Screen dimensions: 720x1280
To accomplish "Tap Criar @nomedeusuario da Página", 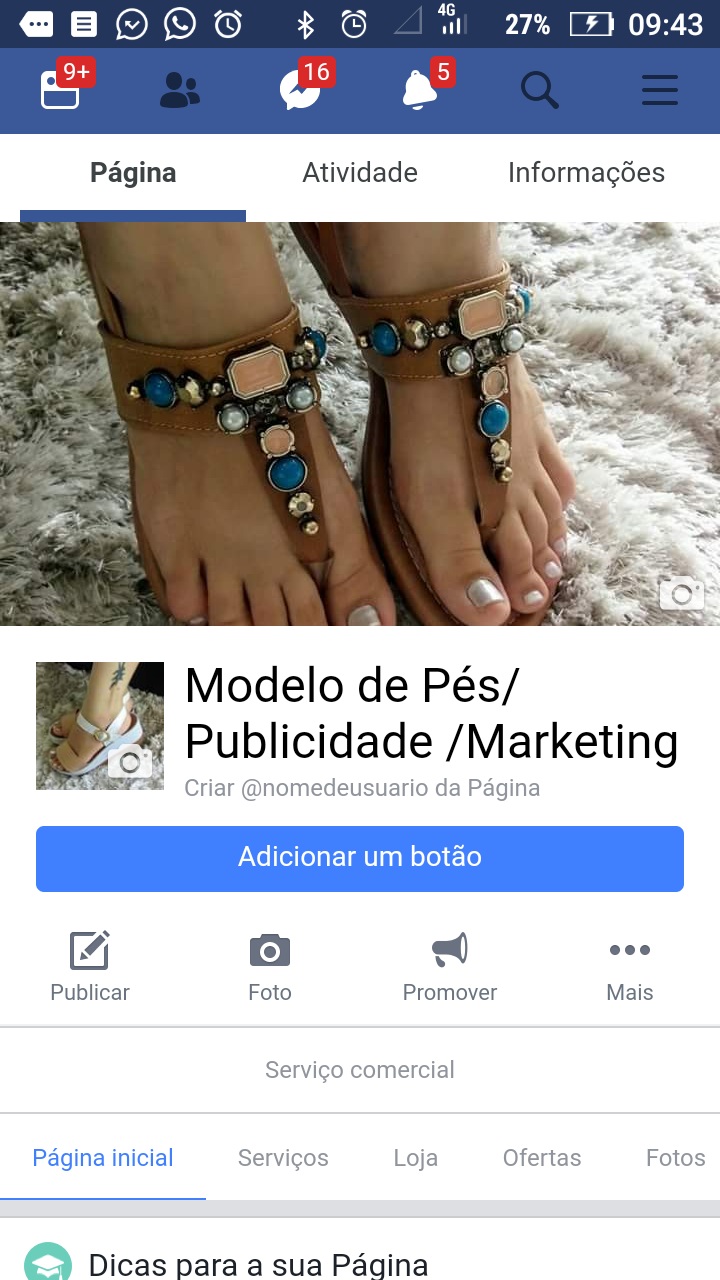I will click(x=362, y=788).
